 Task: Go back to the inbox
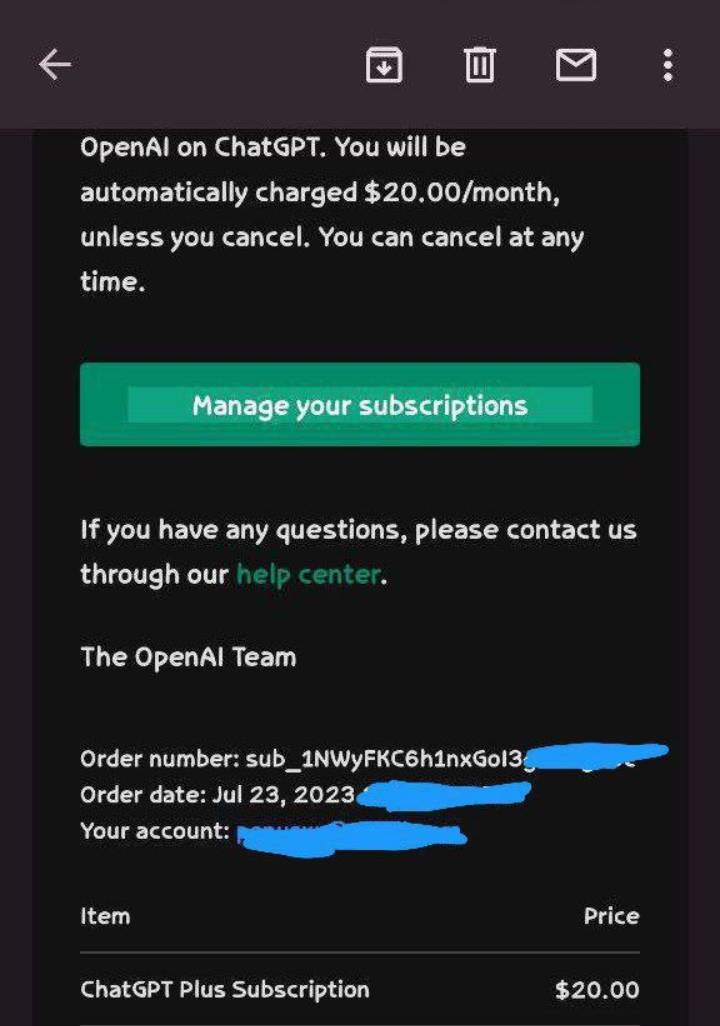coord(55,65)
